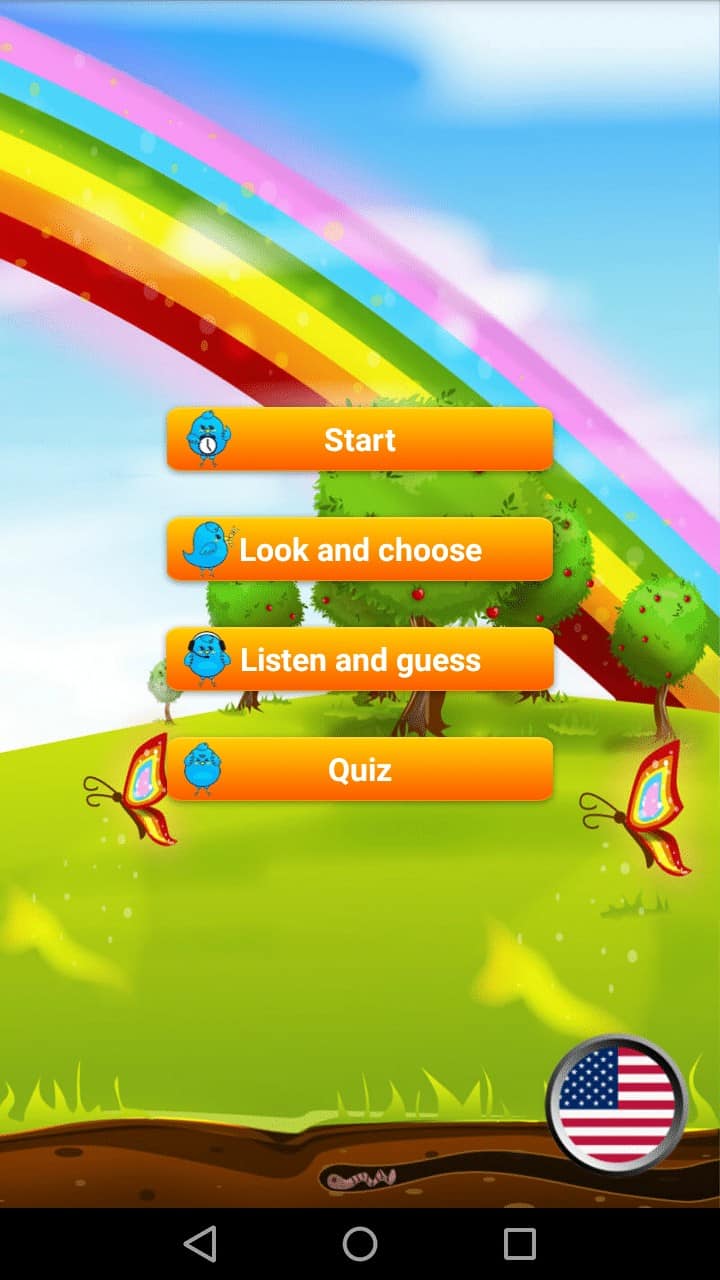Change language via the US flag button
Viewport: 720px width, 1280px height.
click(616, 1104)
